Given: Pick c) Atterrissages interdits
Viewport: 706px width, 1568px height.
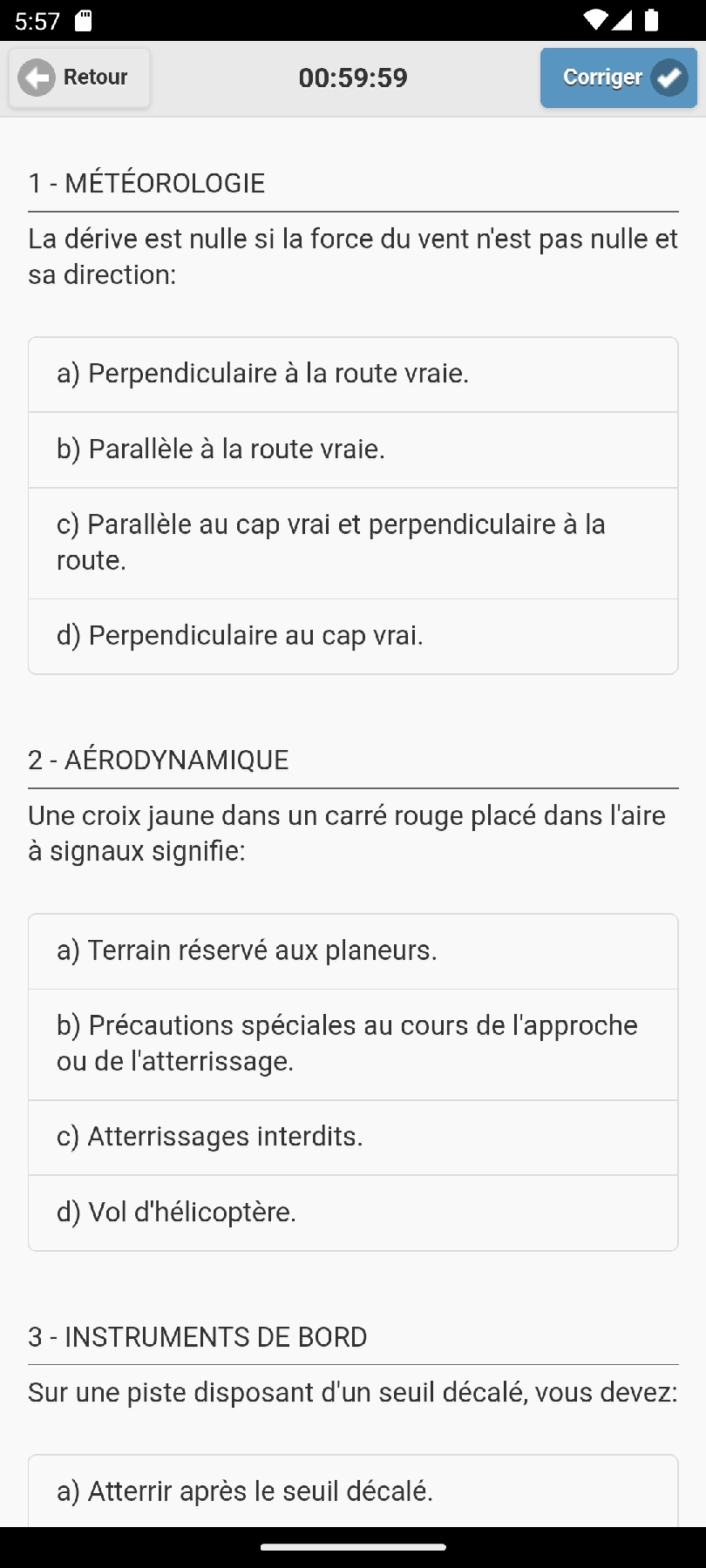Looking at the screenshot, I should (x=352, y=1138).
